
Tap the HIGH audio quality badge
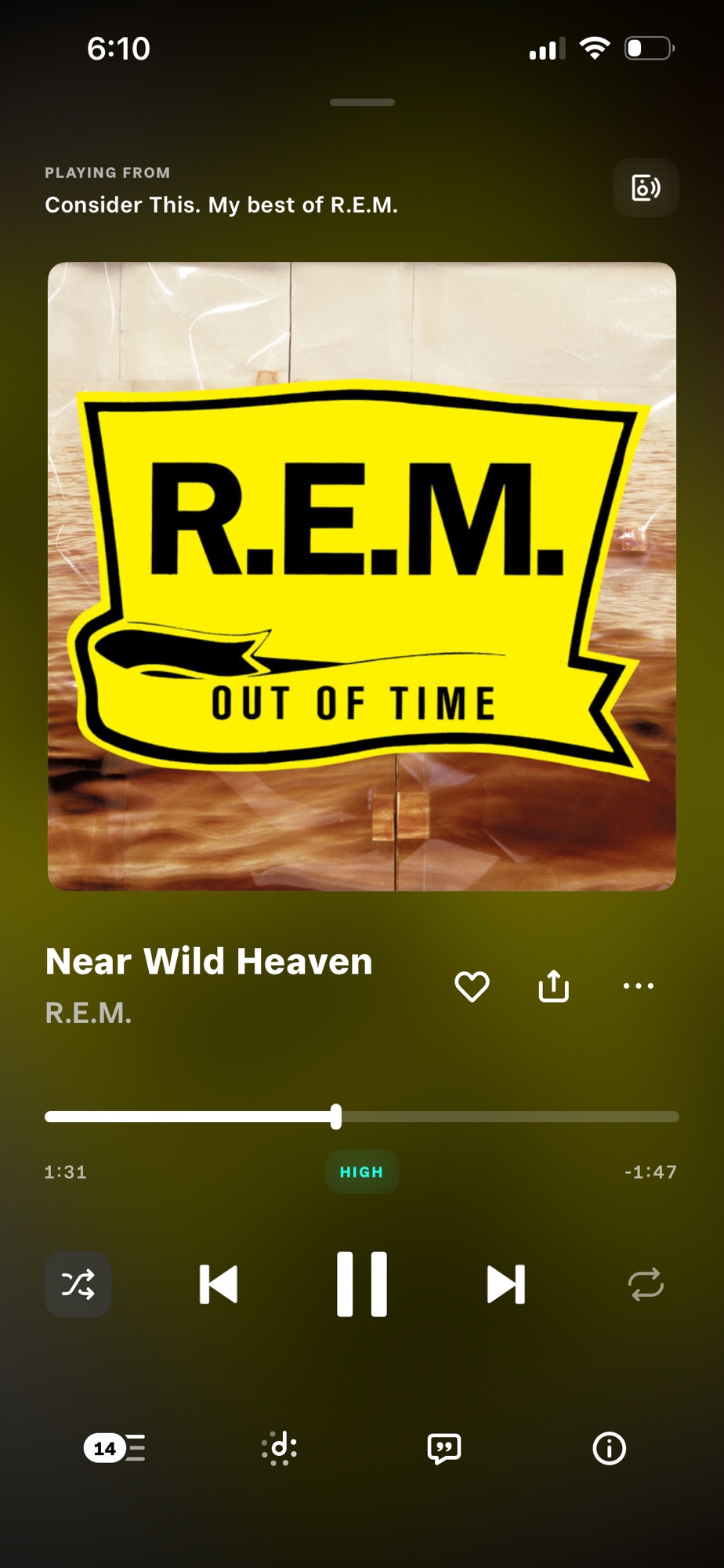tap(362, 1172)
